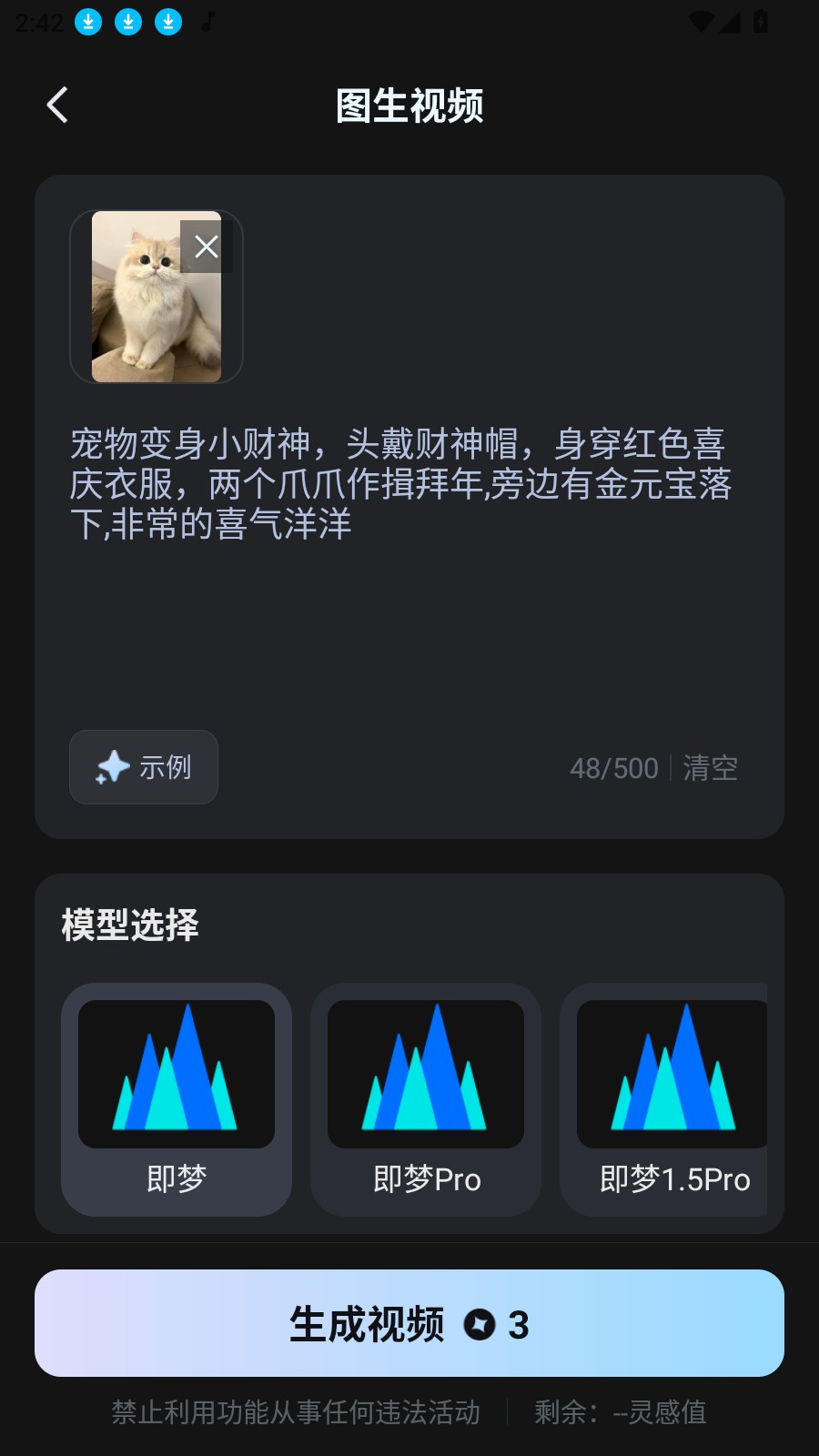Clear the prompt with 清空

pyautogui.click(x=710, y=767)
